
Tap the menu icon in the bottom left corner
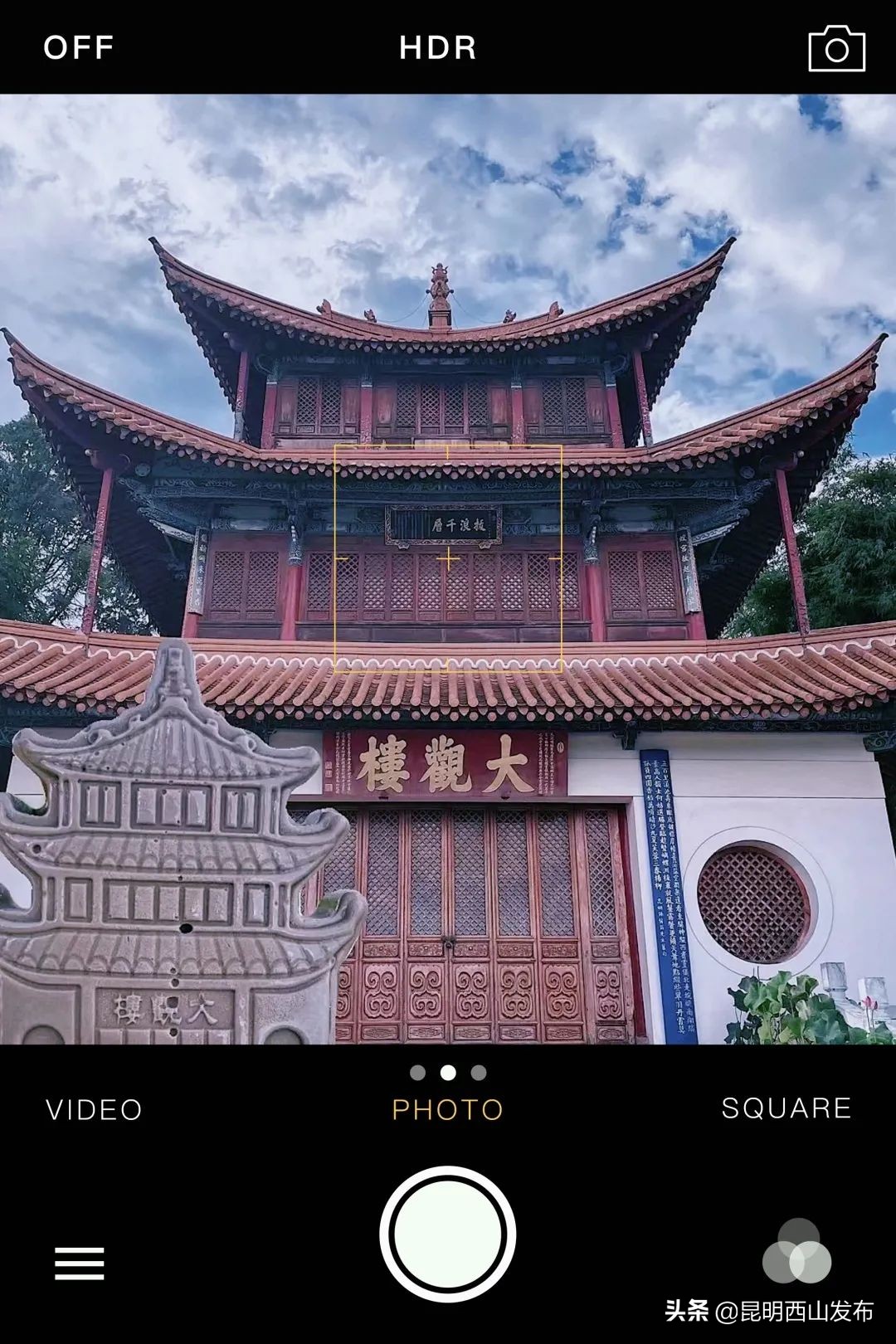coord(80,1262)
